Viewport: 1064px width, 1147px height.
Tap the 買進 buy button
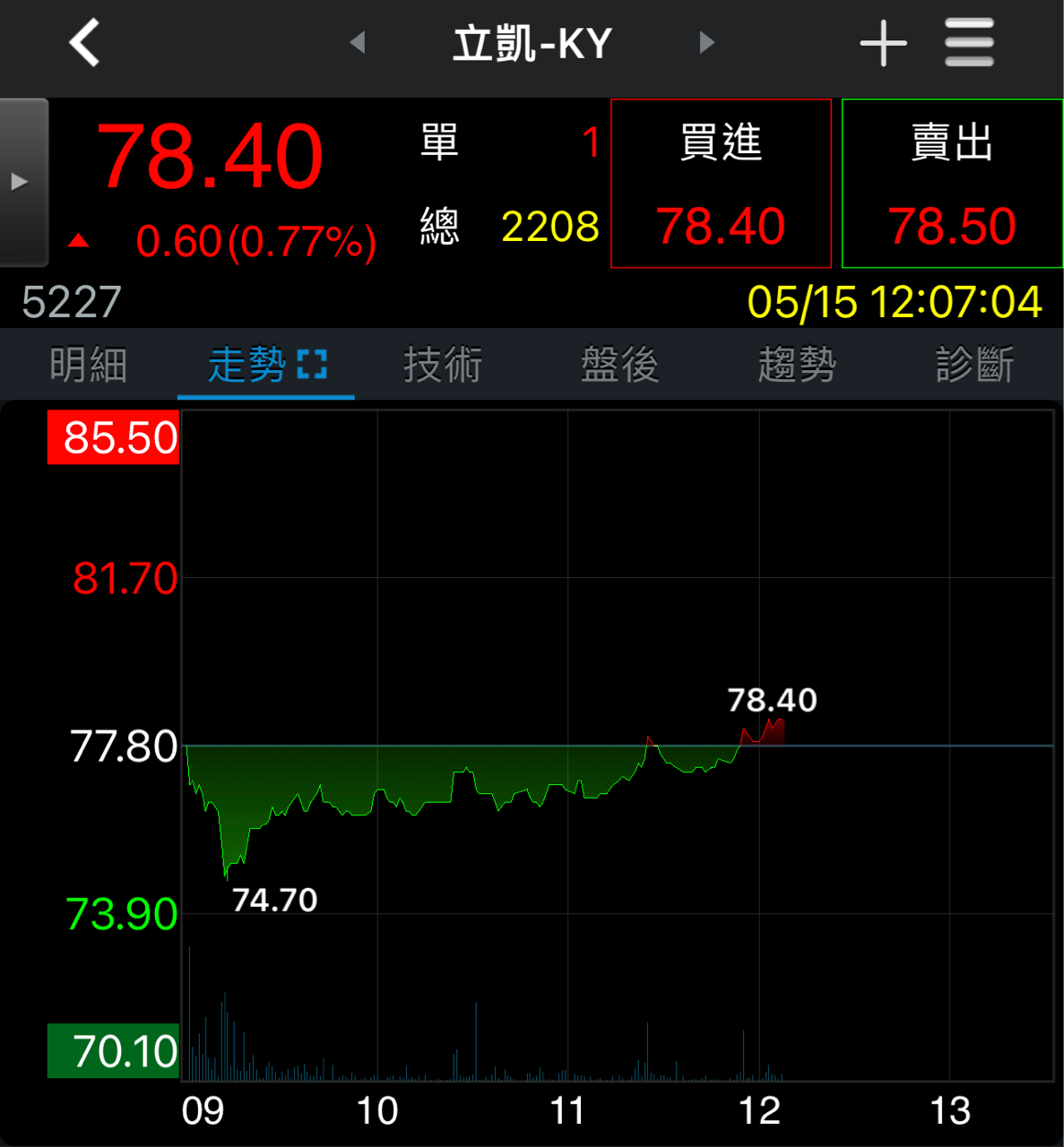[x=721, y=184]
